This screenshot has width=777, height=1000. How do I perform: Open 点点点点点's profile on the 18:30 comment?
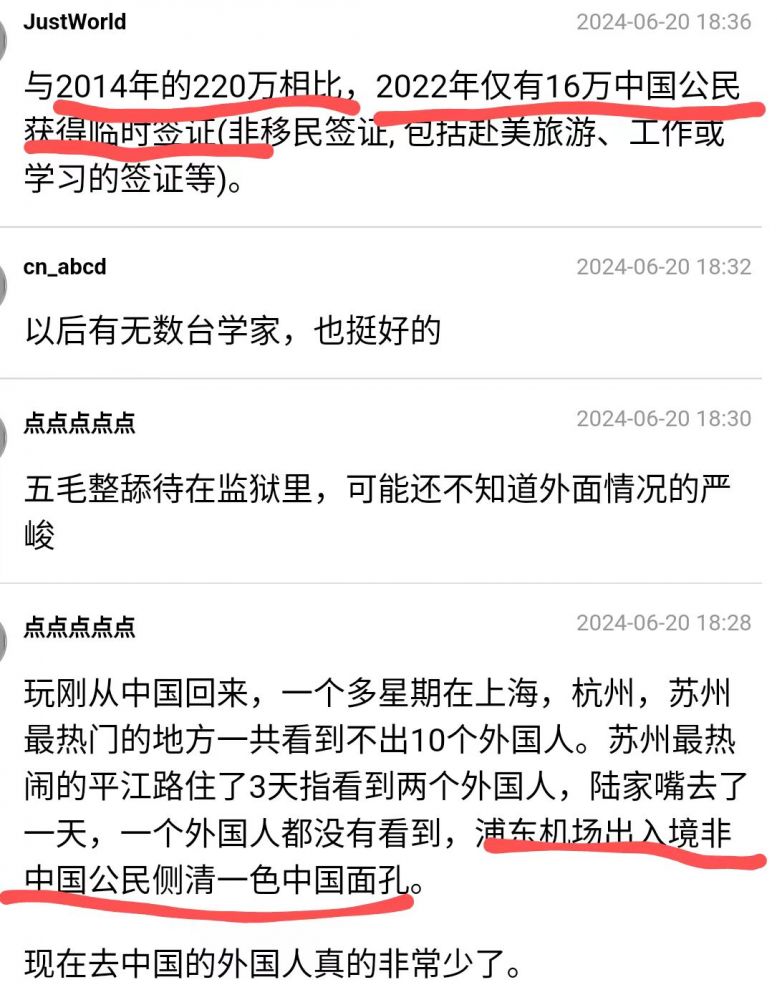pyautogui.click(x=79, y=423)
